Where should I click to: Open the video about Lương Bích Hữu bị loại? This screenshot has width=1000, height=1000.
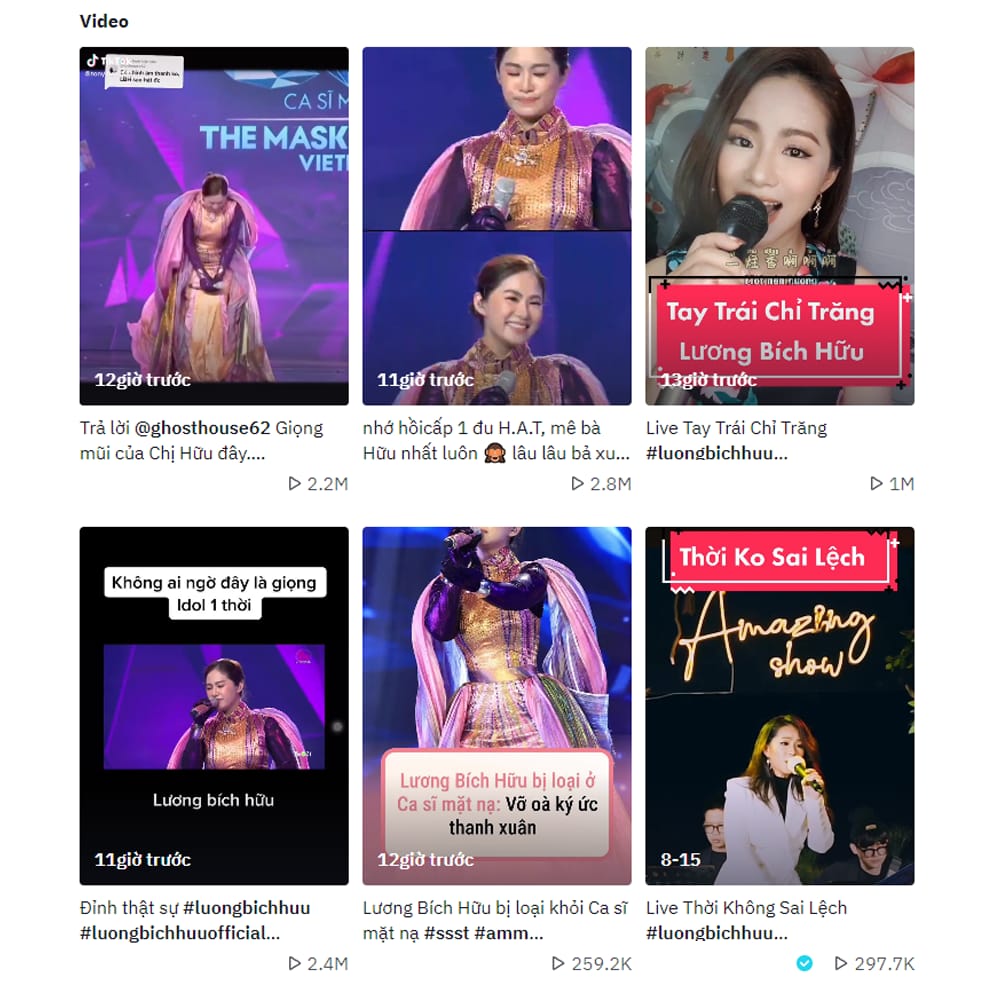coord(497,706)
